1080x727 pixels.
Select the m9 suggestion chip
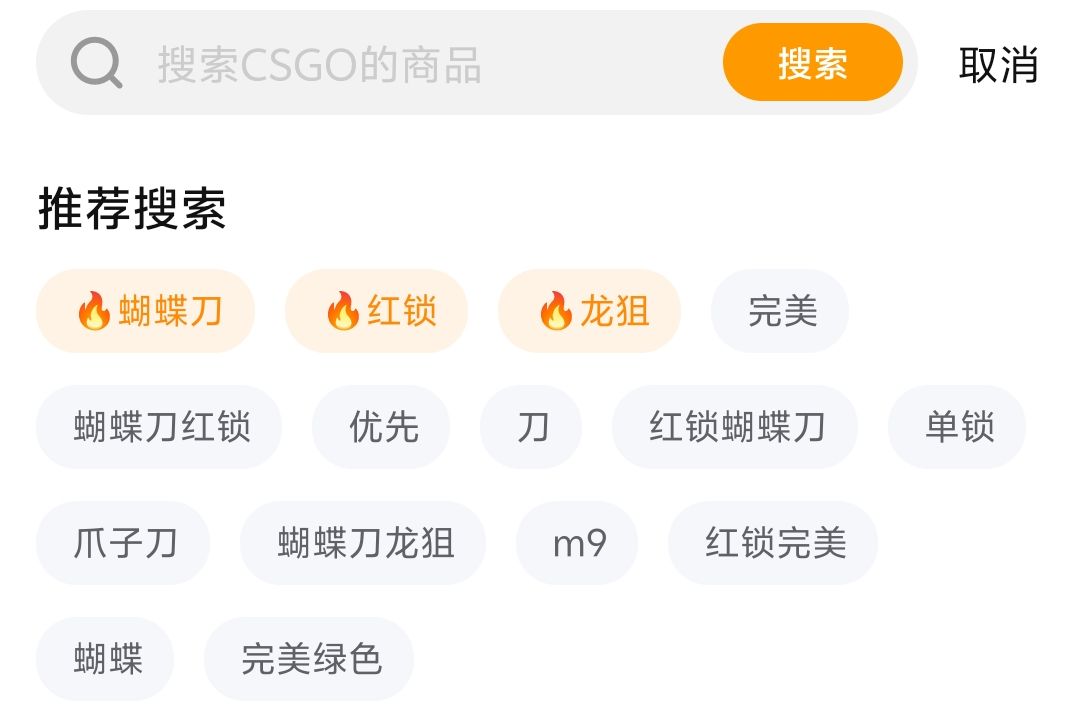(x=577, y=543)
